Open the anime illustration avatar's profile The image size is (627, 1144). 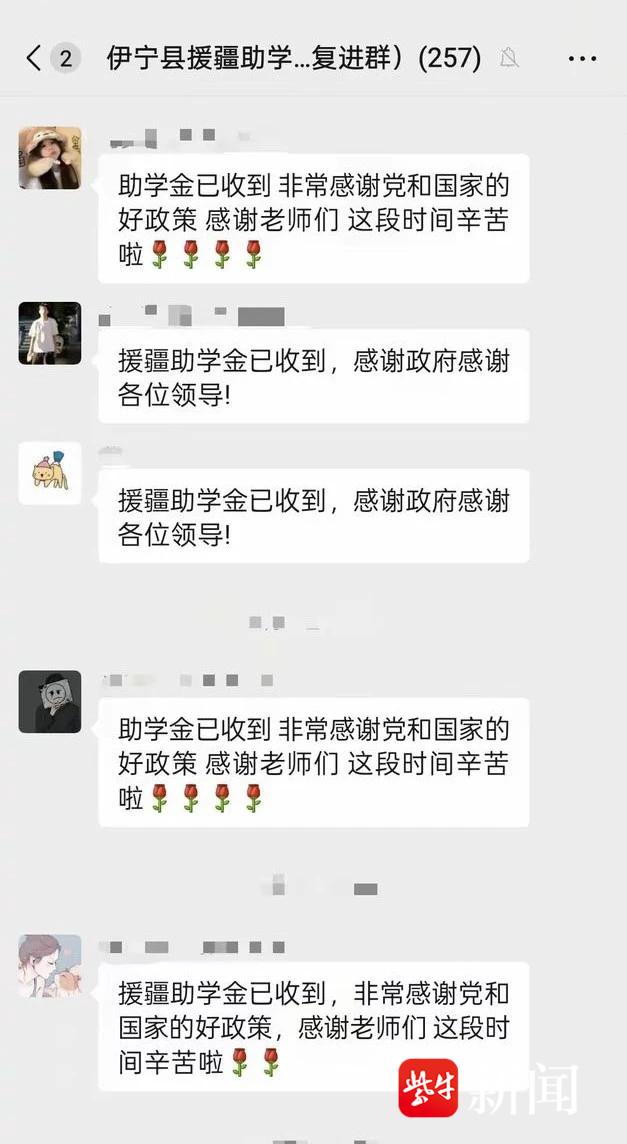[x=50, y=966]
